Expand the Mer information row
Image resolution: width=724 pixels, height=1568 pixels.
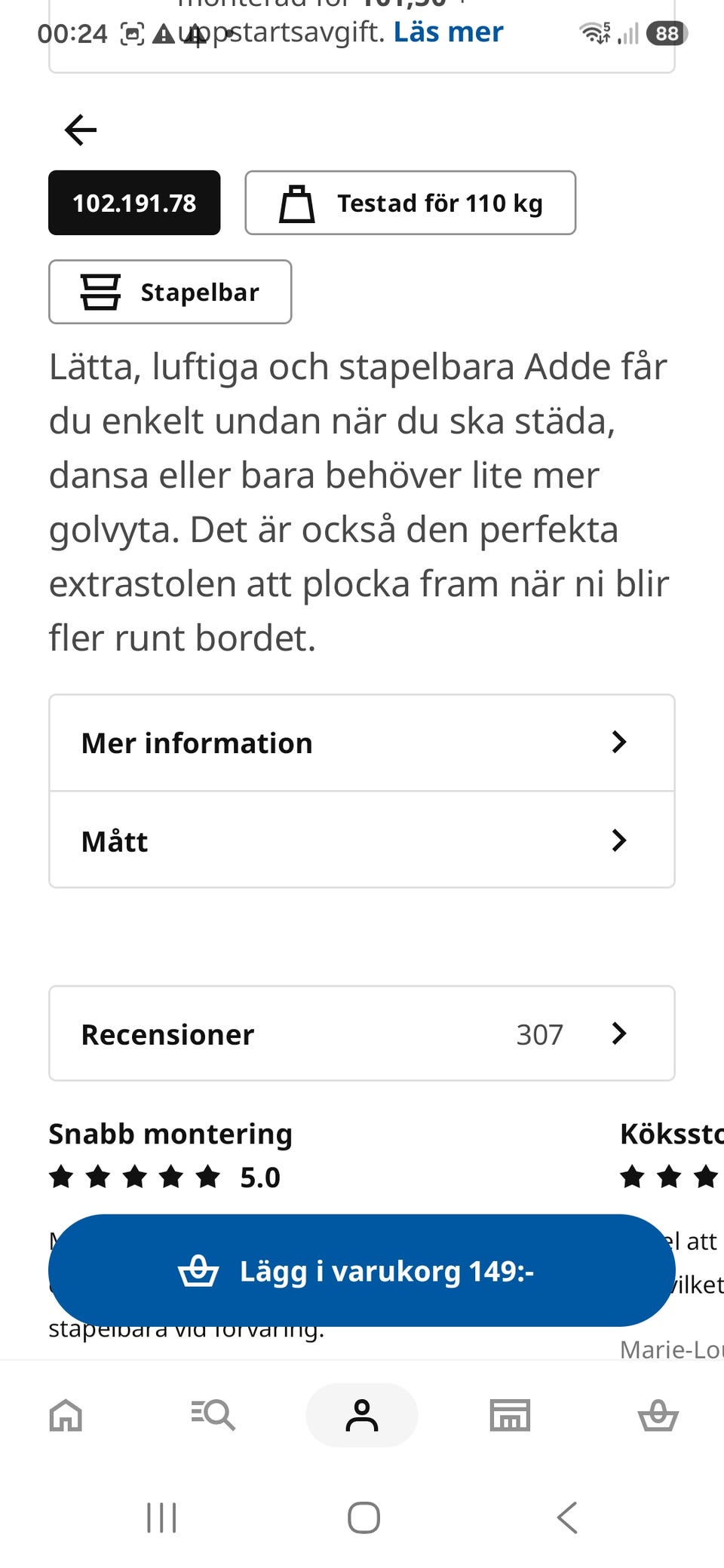tap(362, 743)
